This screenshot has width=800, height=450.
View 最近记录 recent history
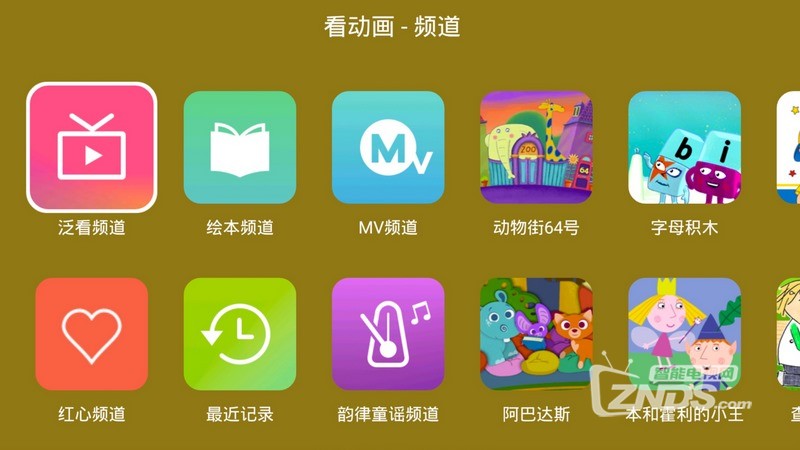pyautogui.click(x=239, y=334)
